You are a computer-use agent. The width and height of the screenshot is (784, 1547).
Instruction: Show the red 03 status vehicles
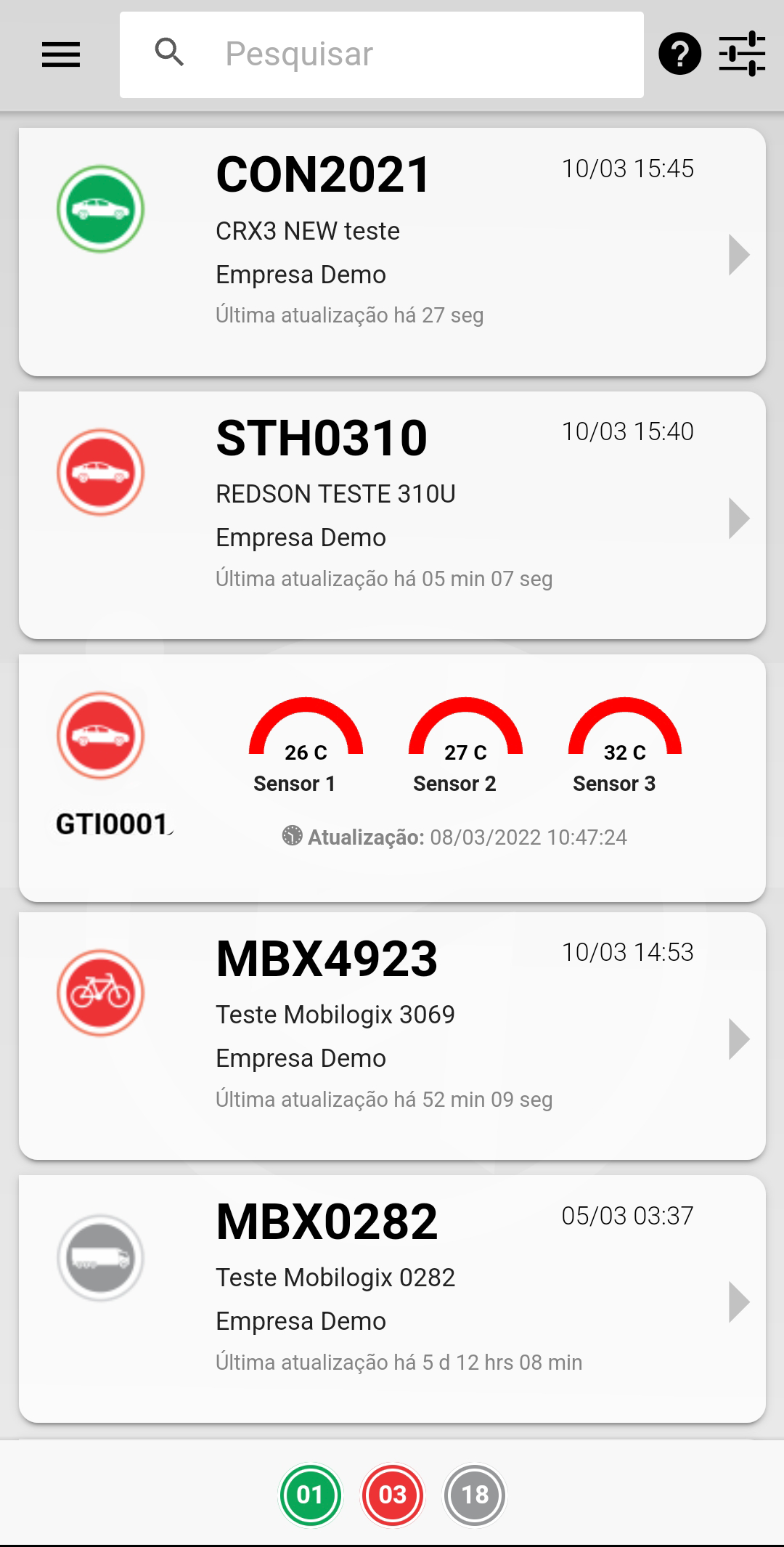(x=393, y=1495)
